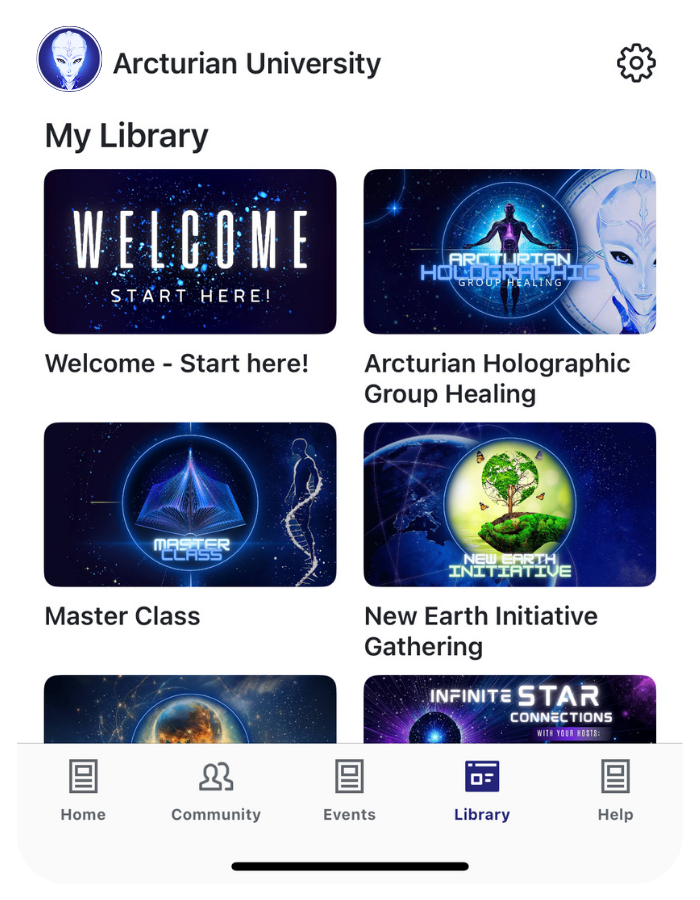
Task: Open Arcturian Holographic Group Healing
Action: click(509, 251)
